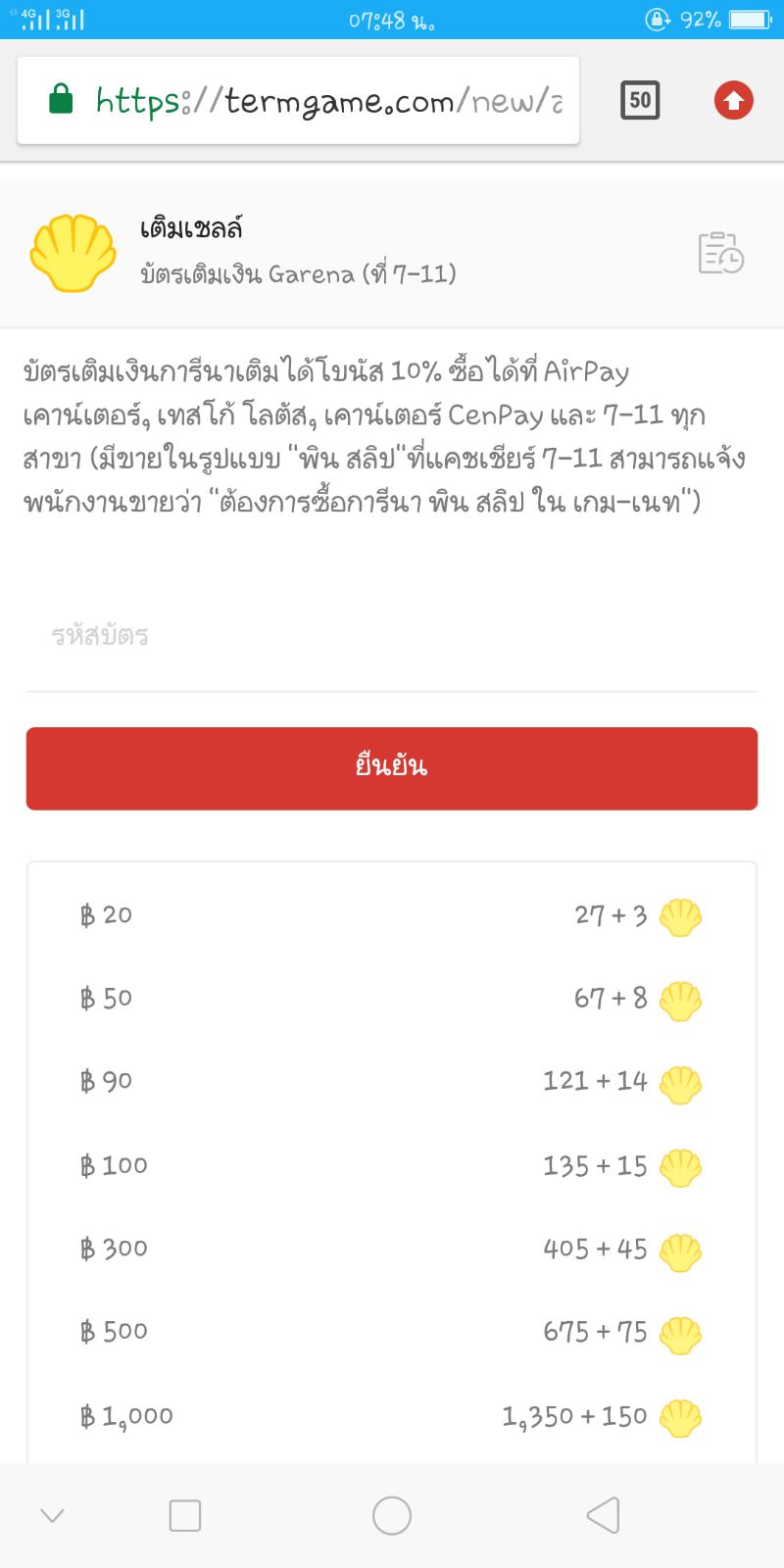Go back using the triangle navigation button
Image resolution: width=784 pixels, height=1568 pixels.
(x=603, y=1515)
